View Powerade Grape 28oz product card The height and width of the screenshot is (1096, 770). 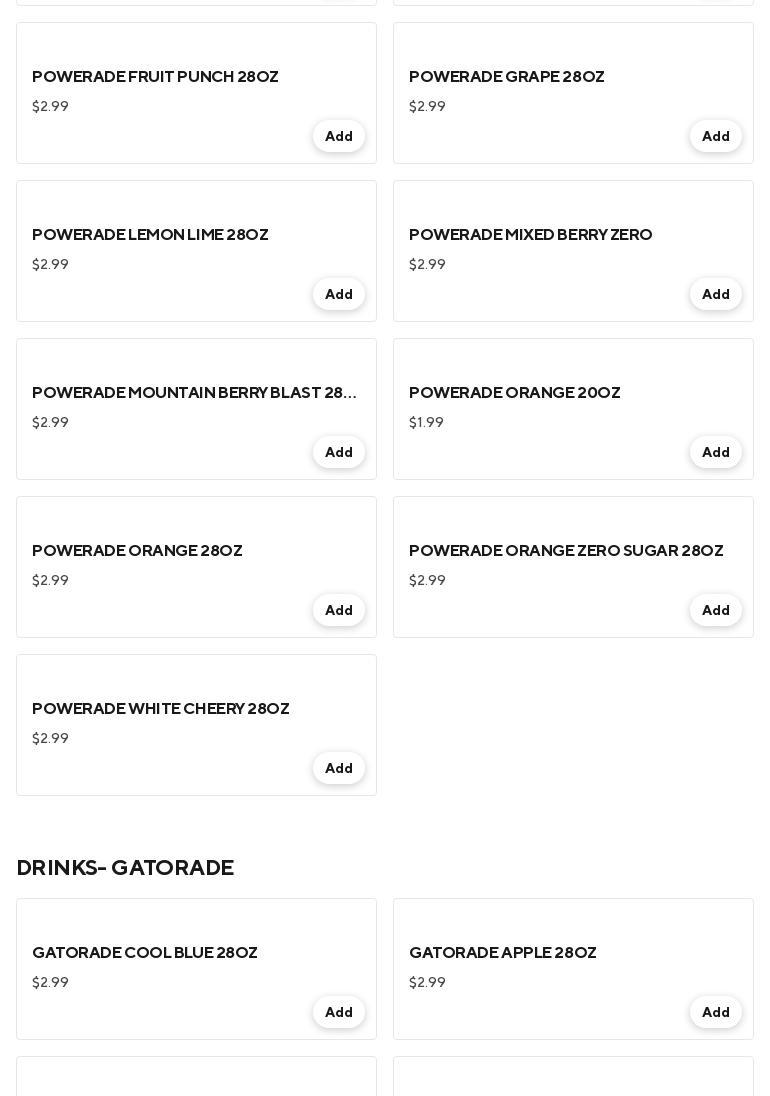click(506, 77)
